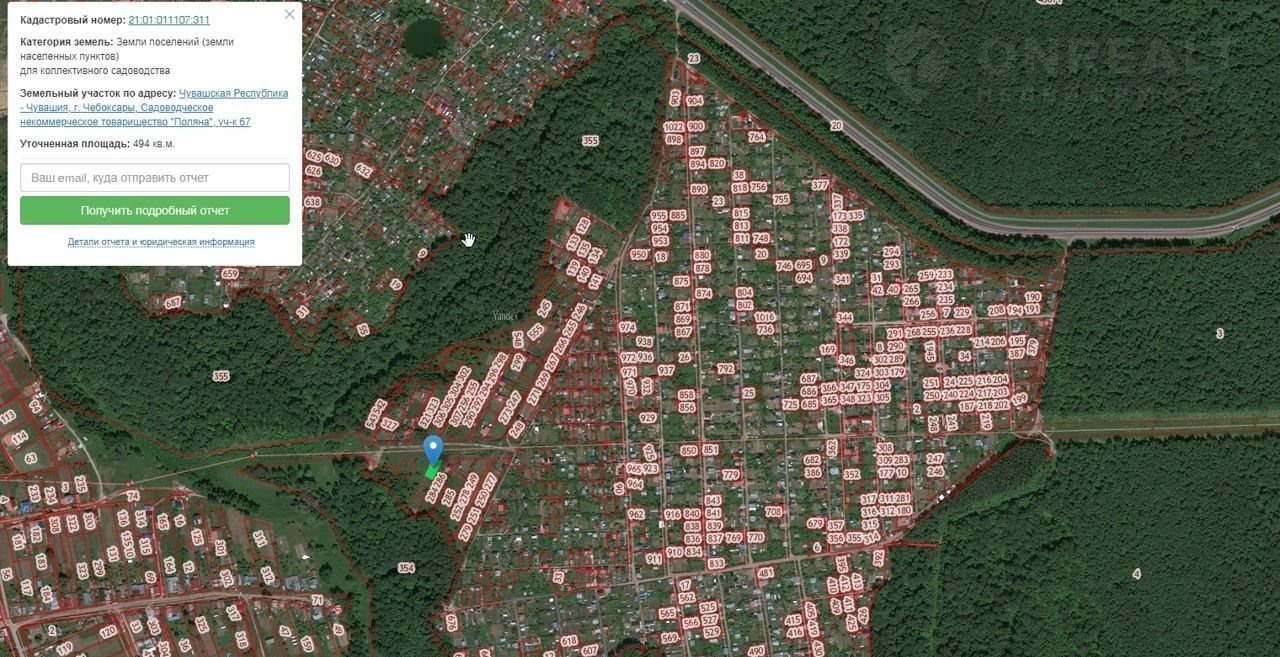
Task: Focus the email input field
Action: 155,178
